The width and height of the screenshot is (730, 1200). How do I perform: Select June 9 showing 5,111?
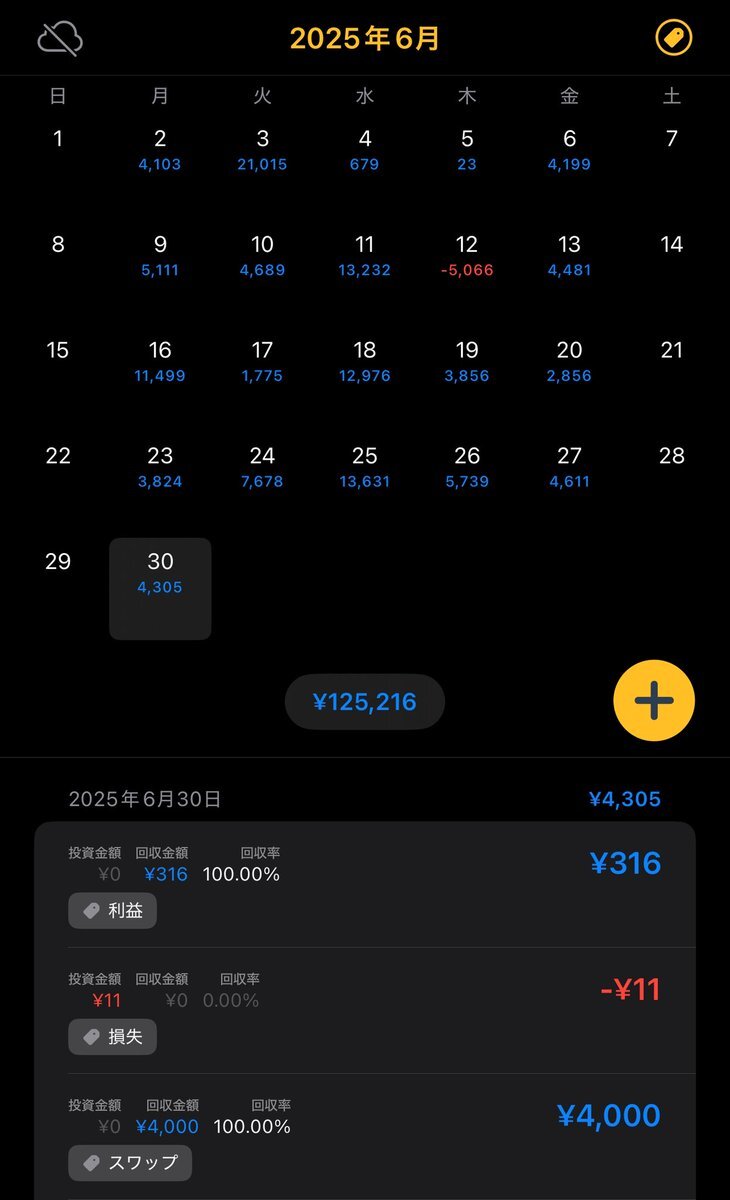pos(160,256)
